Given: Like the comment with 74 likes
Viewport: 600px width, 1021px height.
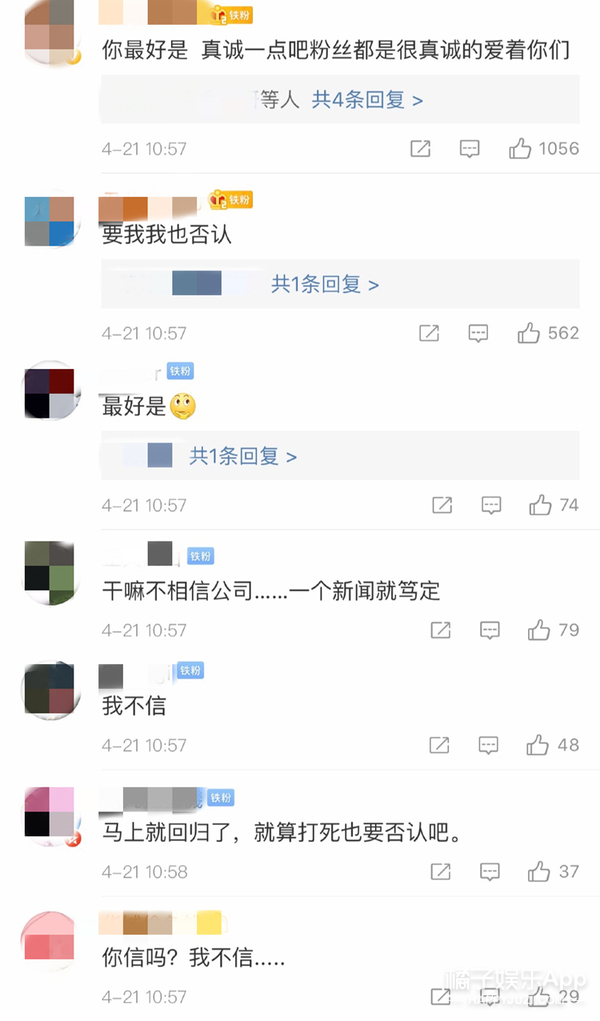Looking at the screenshot, I should point(540,505).
